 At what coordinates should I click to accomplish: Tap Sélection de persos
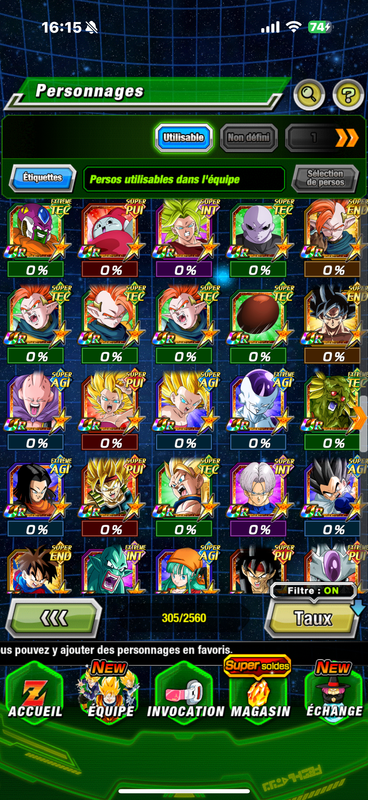[325, 179]
